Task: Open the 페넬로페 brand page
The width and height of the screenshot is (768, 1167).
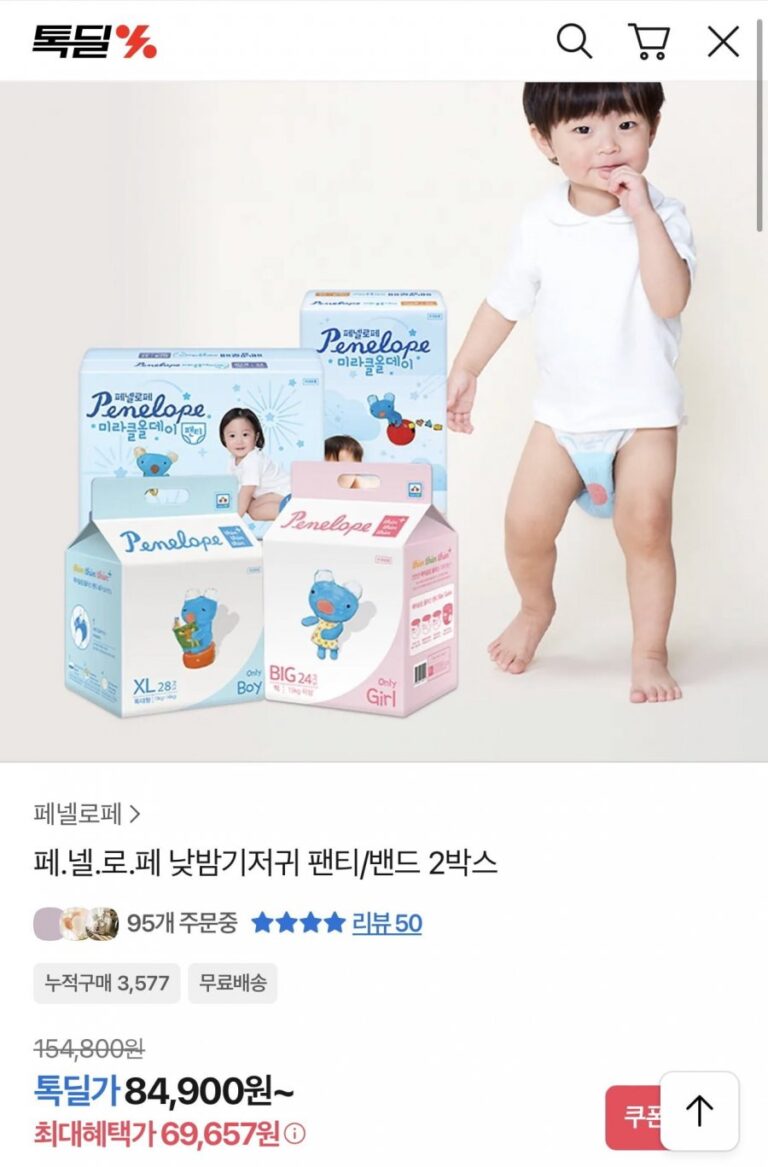Action: (x=87, y=814)
